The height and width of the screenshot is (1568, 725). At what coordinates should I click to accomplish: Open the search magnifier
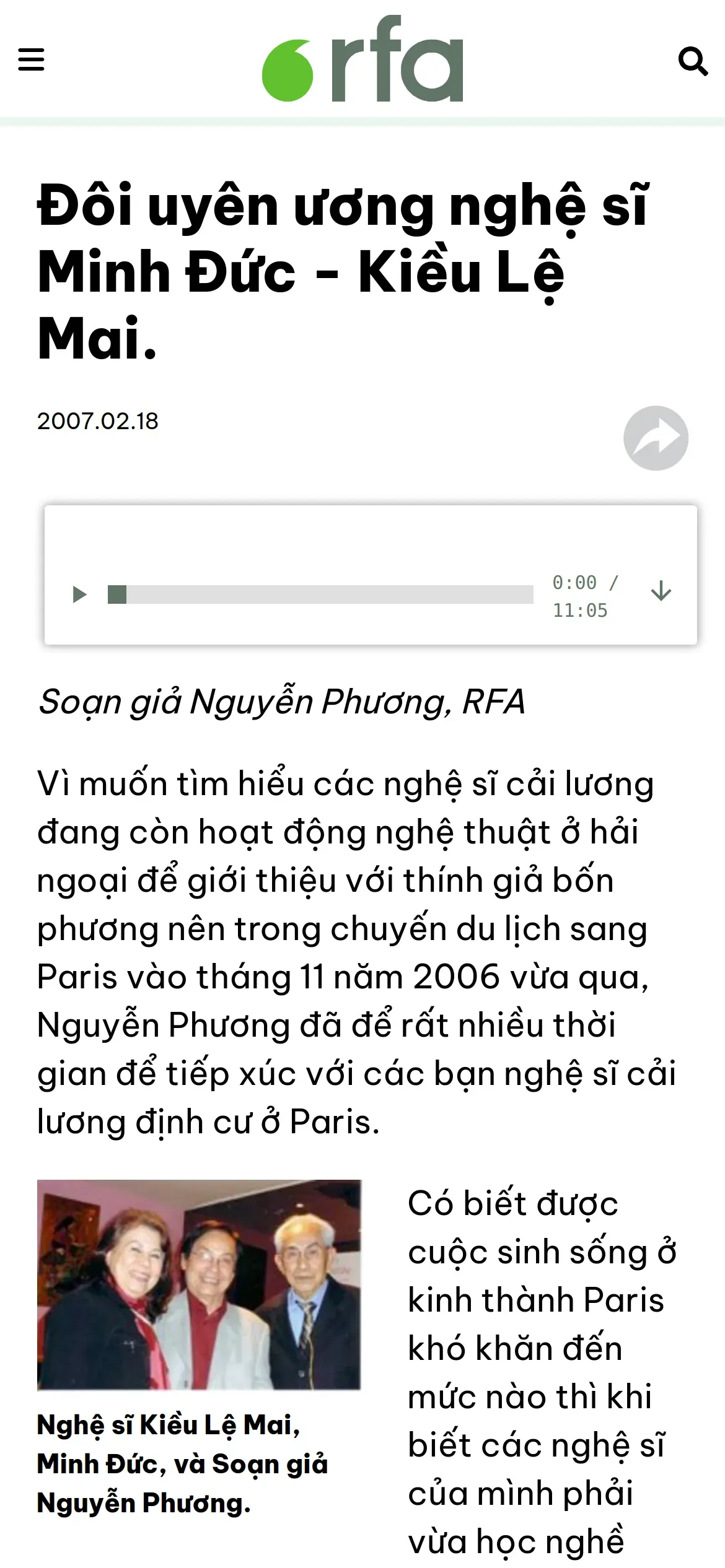pos(693,61)
